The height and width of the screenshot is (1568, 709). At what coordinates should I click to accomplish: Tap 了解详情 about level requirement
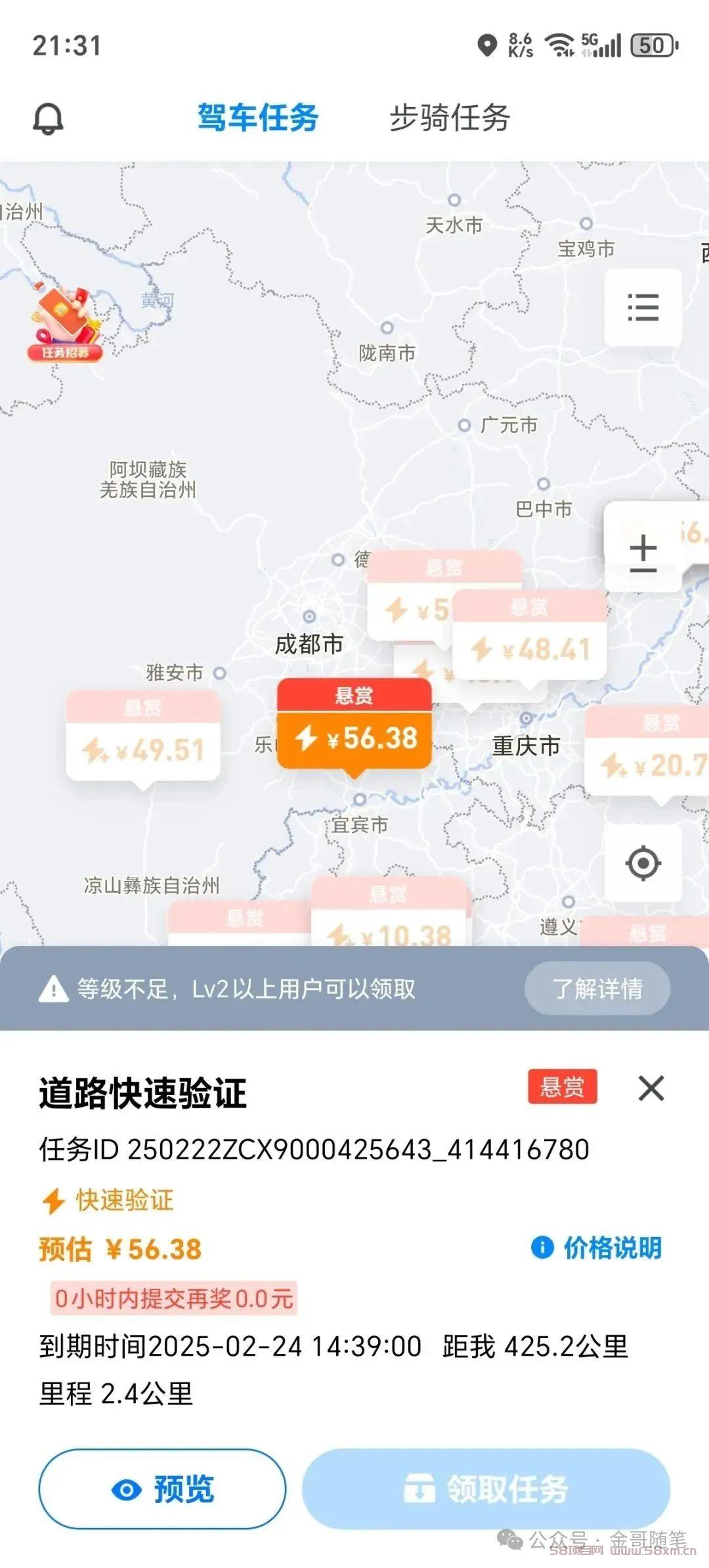[x=597, y=989]
